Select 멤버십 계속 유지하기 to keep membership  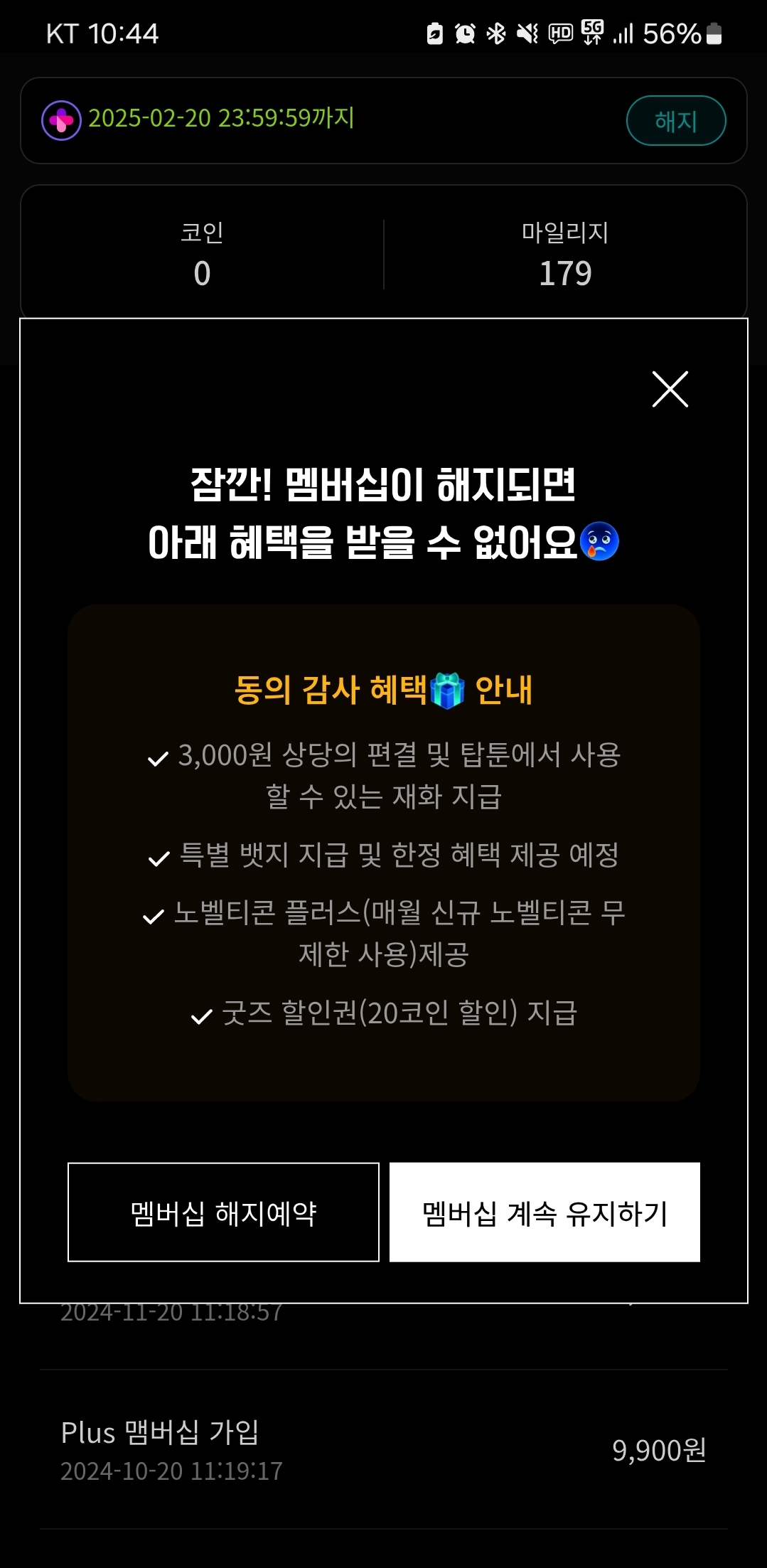point(545,1212)
